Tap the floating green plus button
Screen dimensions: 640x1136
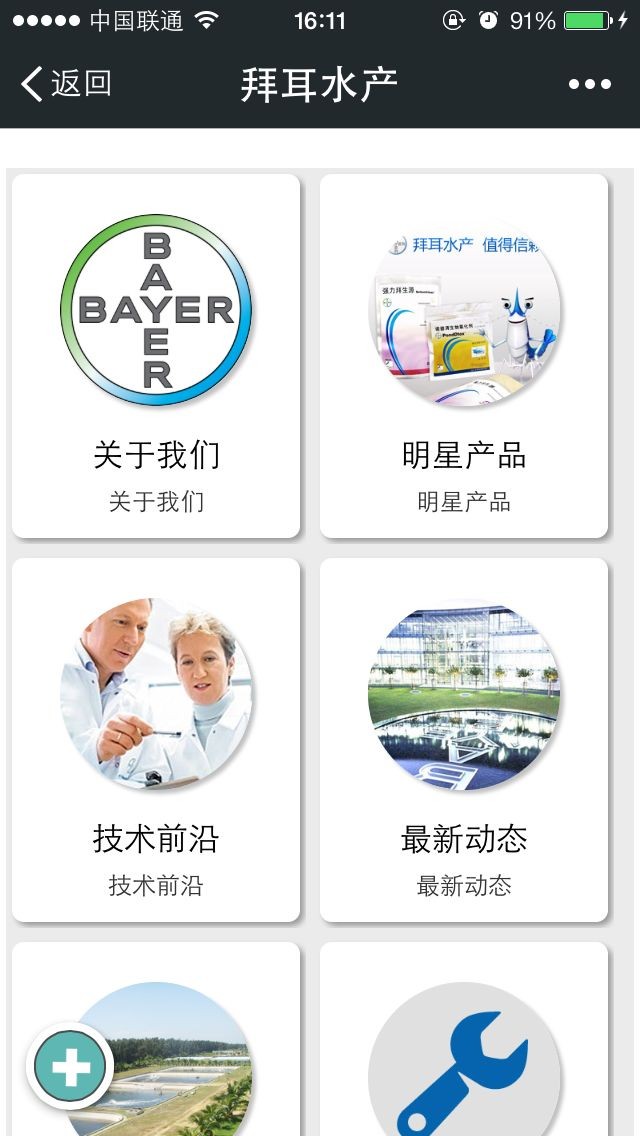pyautogui.click(x=70, y=1066)
